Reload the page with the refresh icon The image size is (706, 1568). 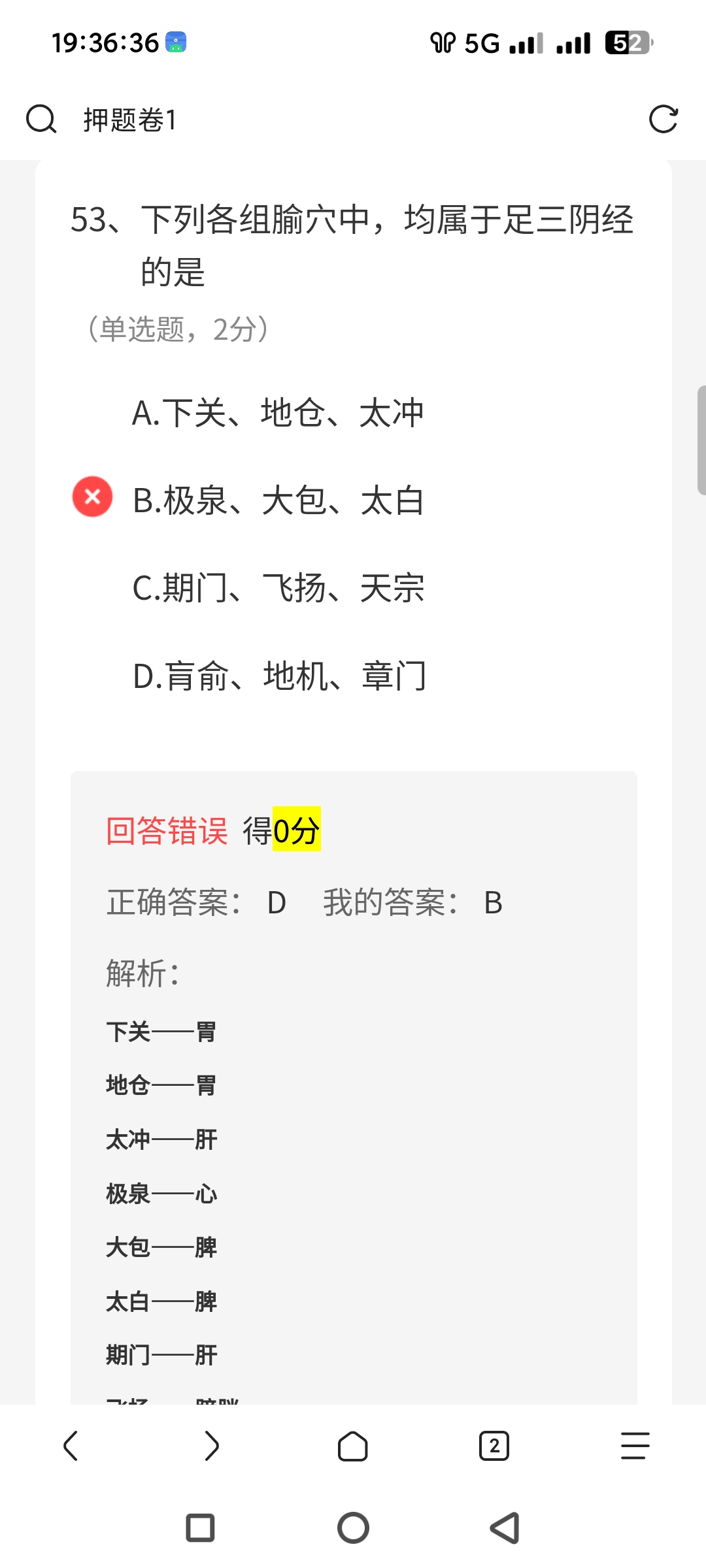point(663,120)
